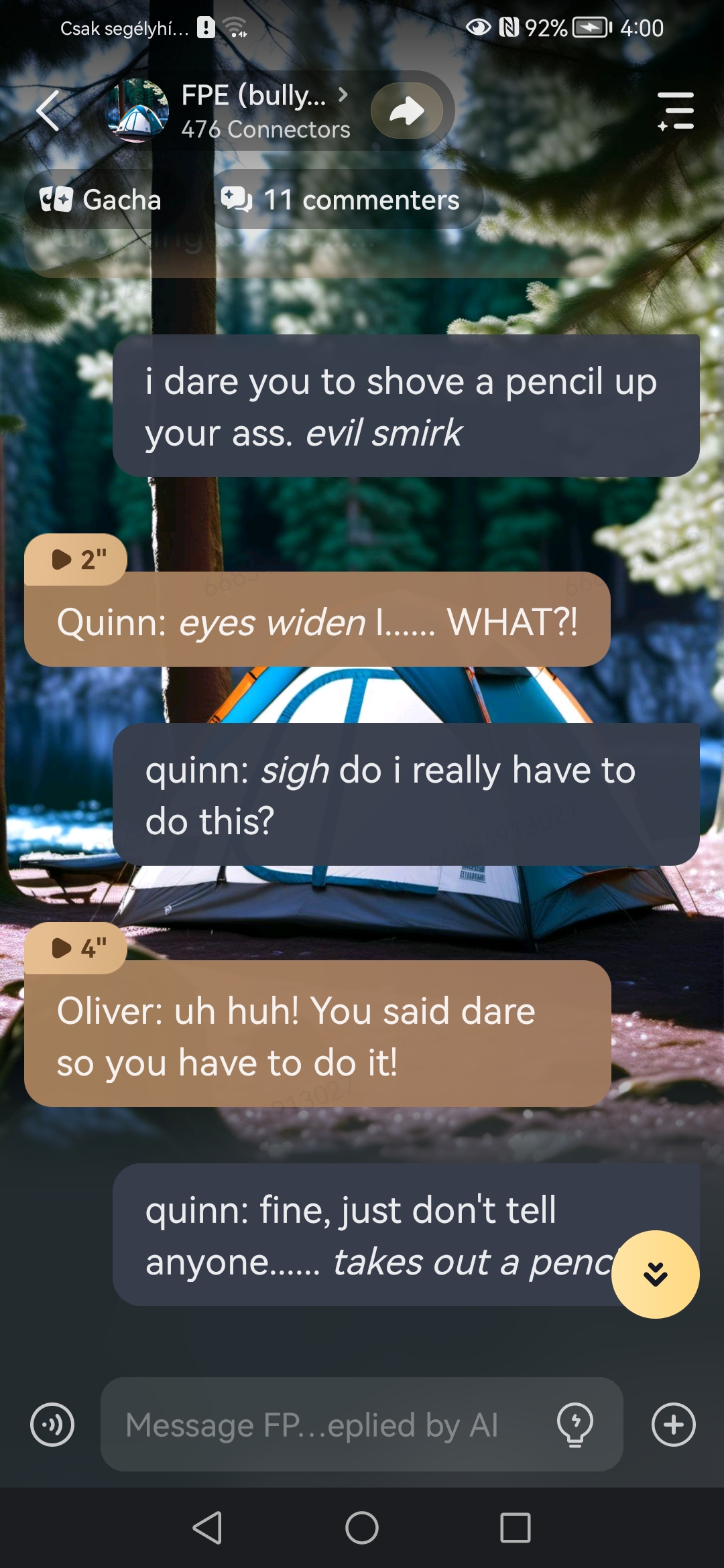Open more options with the plus icon
This screenshot has height=1568, width=724.
[x=673, y=1425]
